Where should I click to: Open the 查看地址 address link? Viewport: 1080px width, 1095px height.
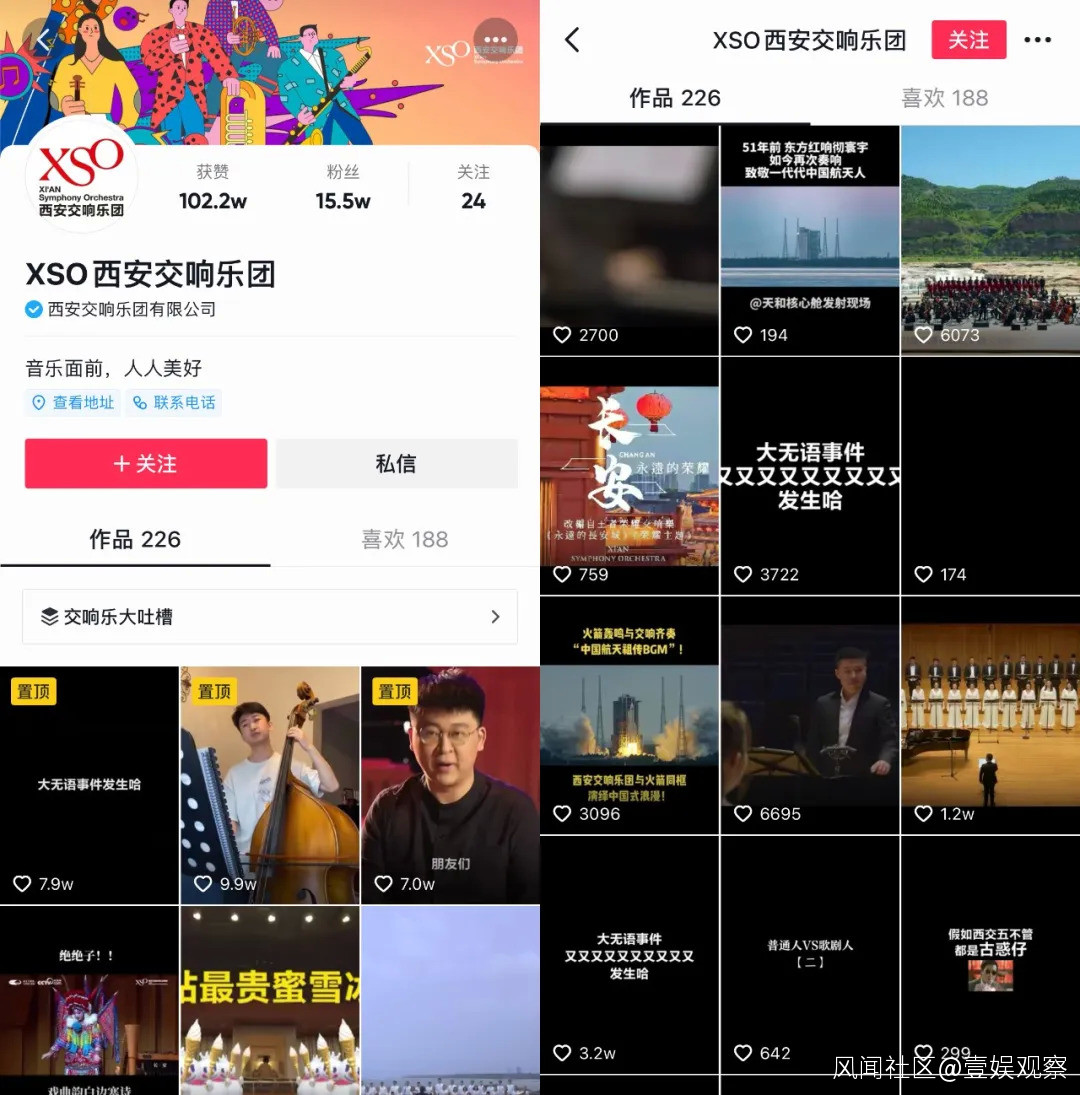(x=73, y=402)
